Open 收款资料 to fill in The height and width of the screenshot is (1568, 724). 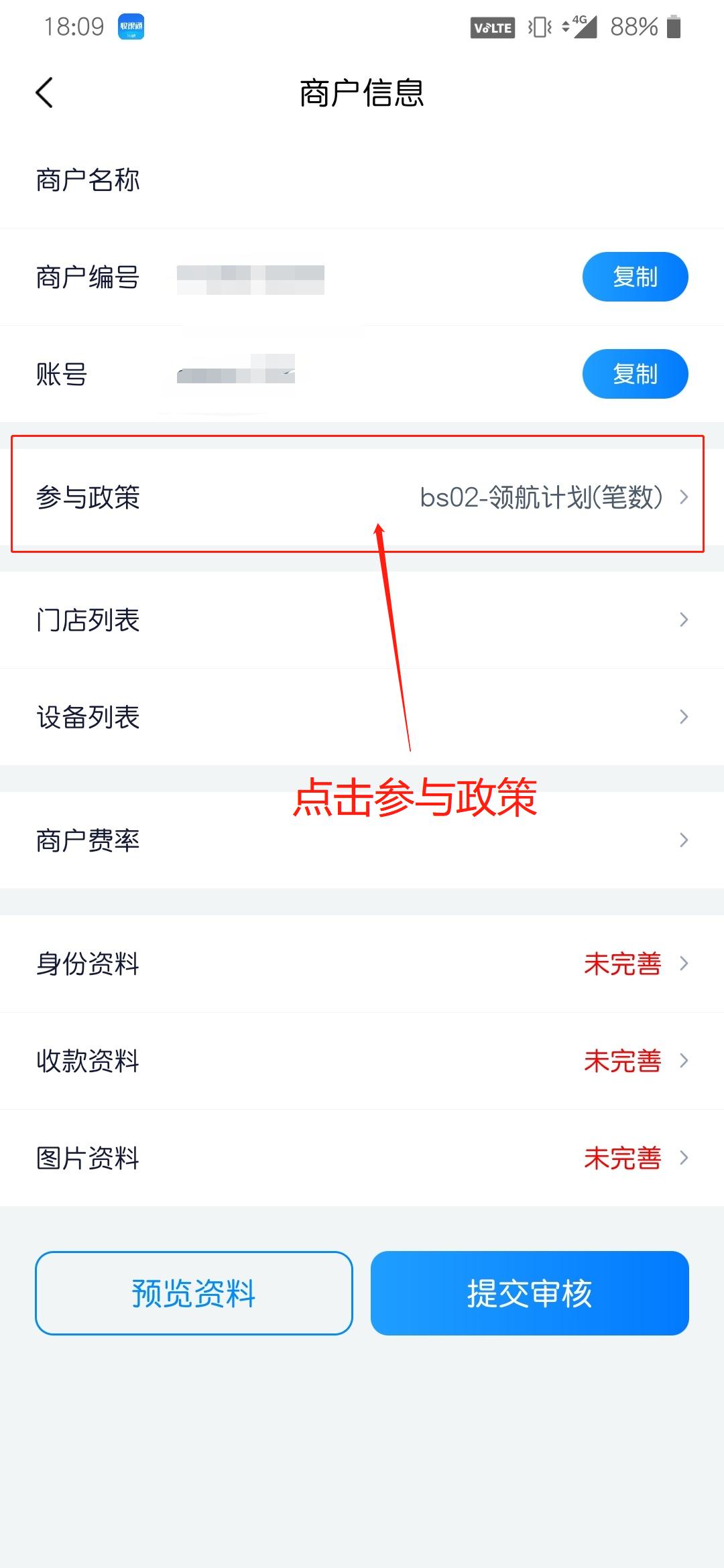362,1061
